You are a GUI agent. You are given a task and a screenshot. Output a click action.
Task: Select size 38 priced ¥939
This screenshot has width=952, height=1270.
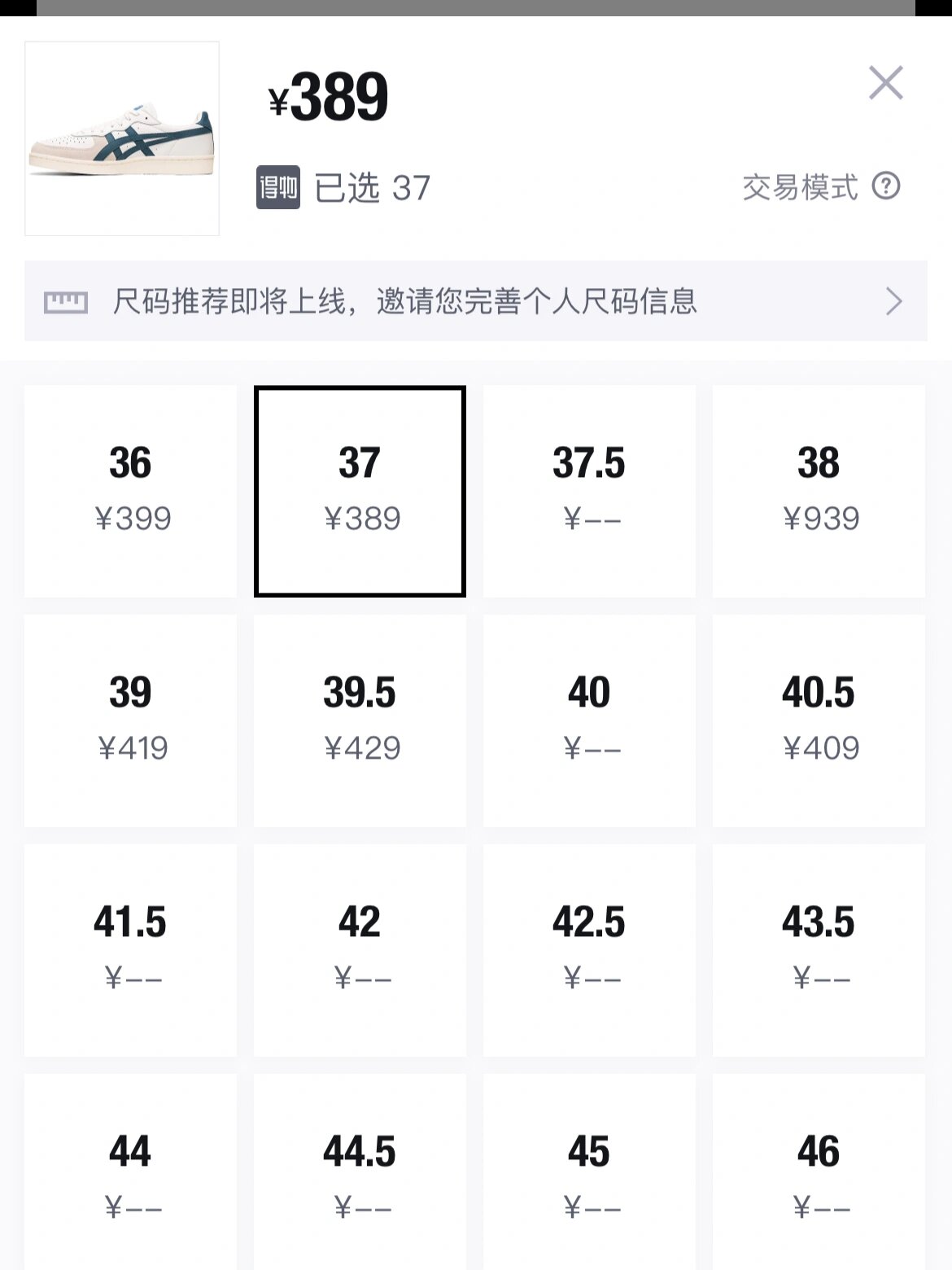click(x=819, y=491)
